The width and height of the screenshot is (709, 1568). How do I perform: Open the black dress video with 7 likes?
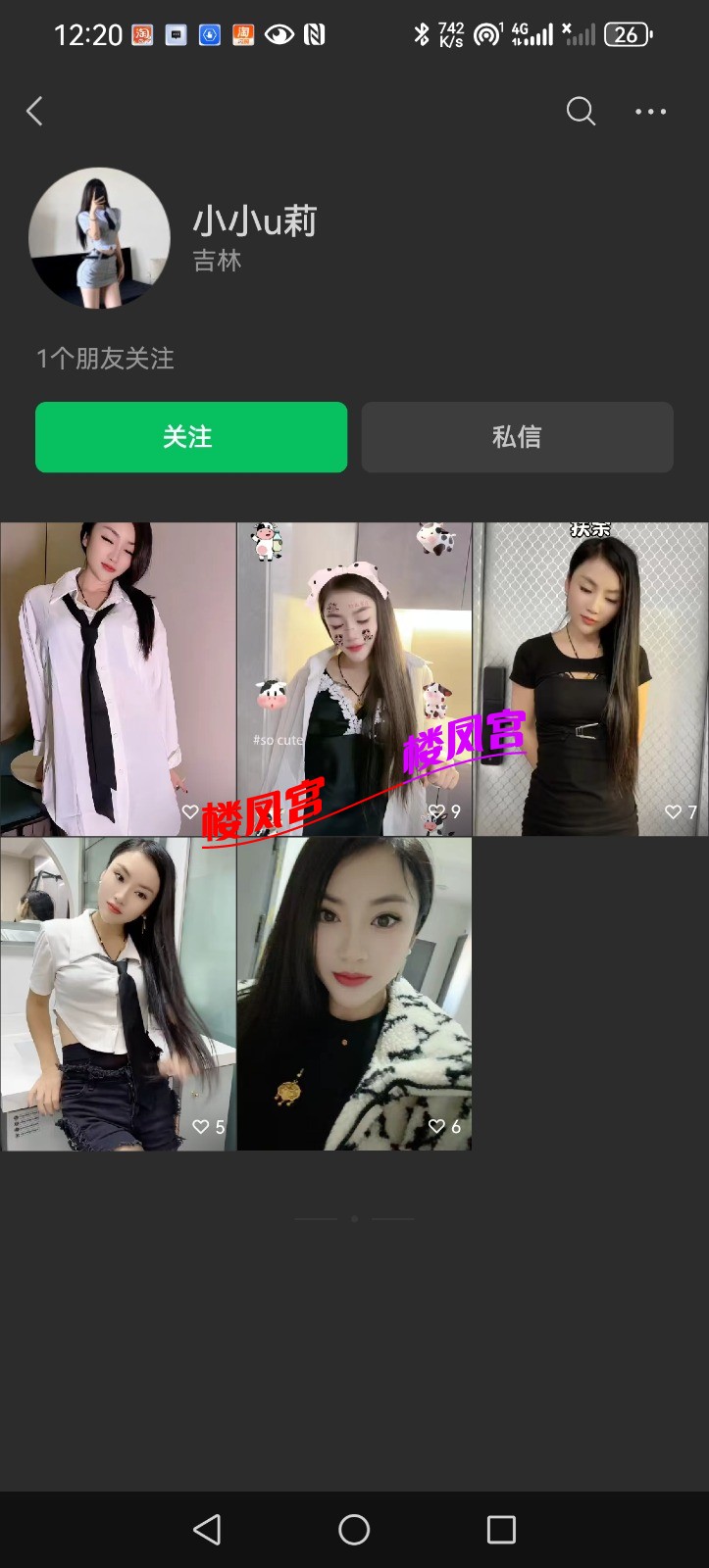tap(590, 678)
